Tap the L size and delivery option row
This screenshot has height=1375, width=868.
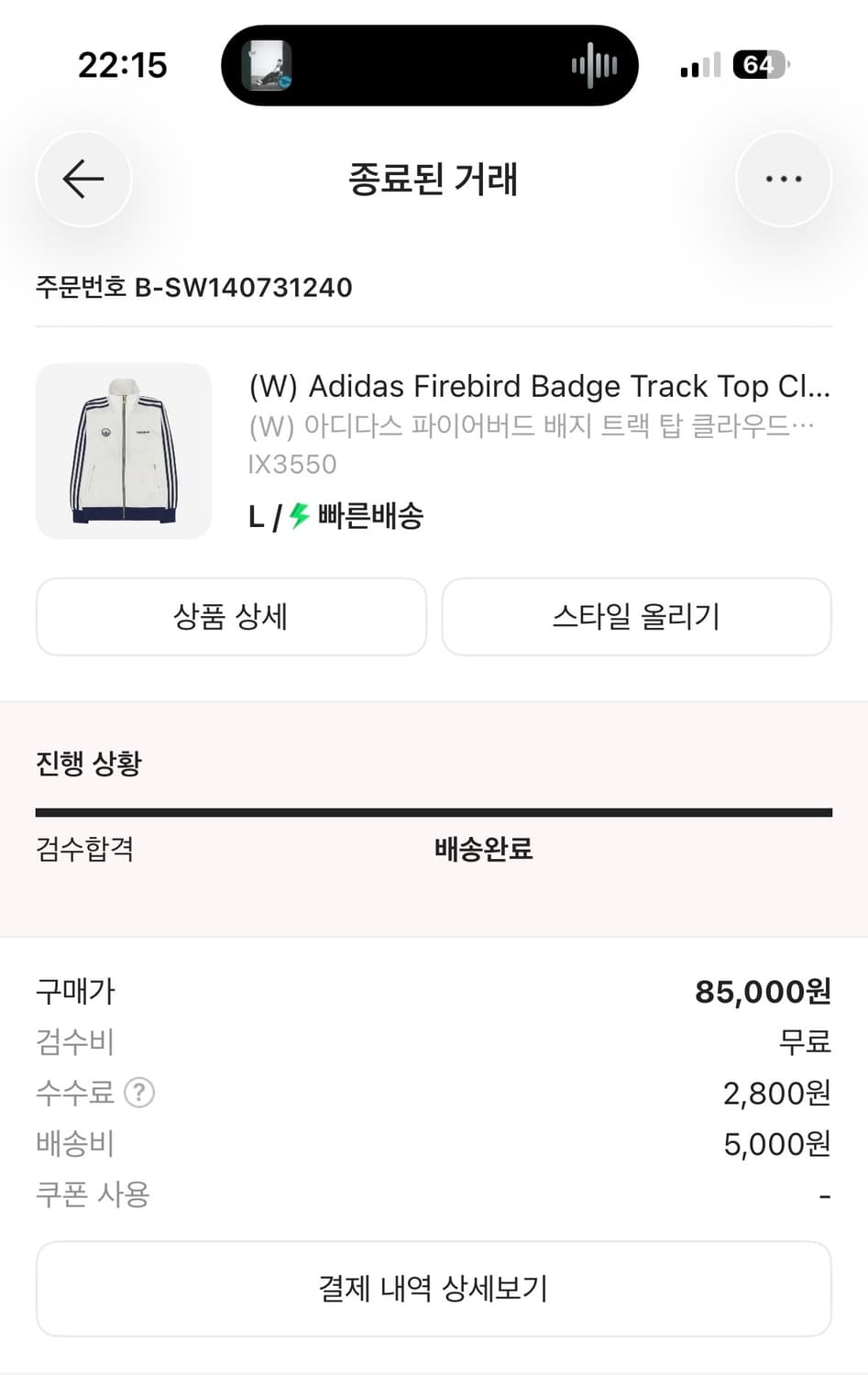[336, 516]
